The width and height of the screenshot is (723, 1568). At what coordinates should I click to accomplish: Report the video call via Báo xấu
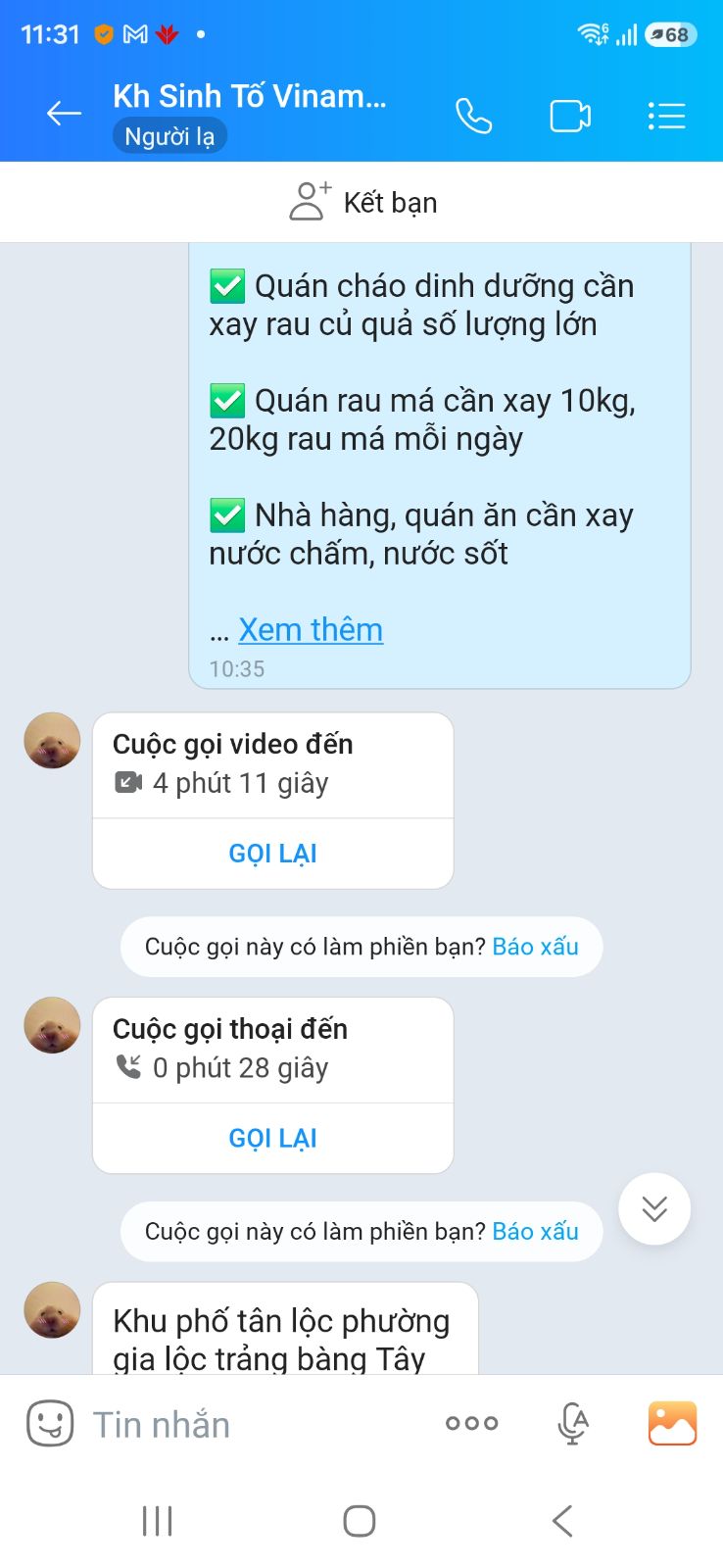[x=535, y=947]
